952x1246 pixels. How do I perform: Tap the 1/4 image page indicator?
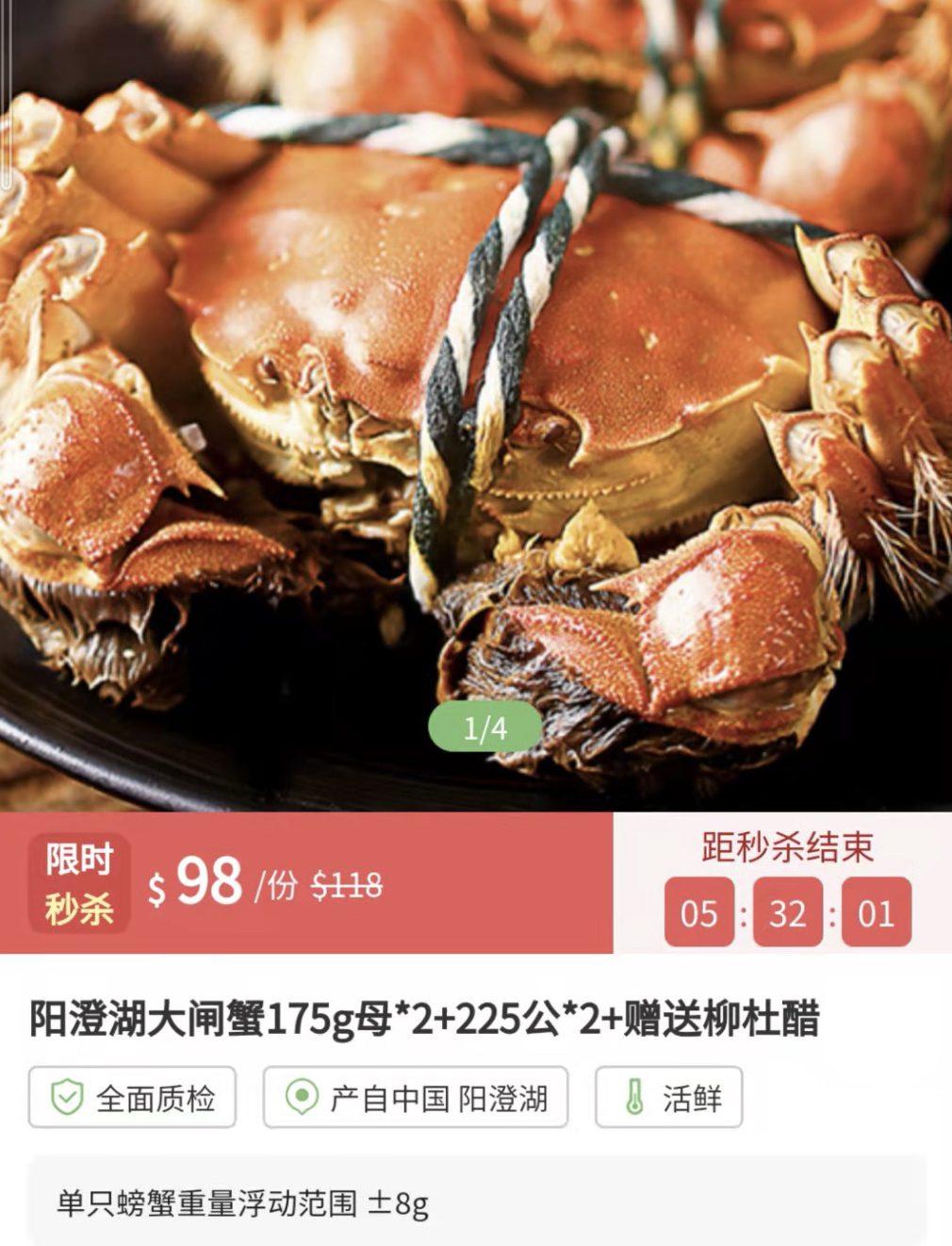(485, 728)
